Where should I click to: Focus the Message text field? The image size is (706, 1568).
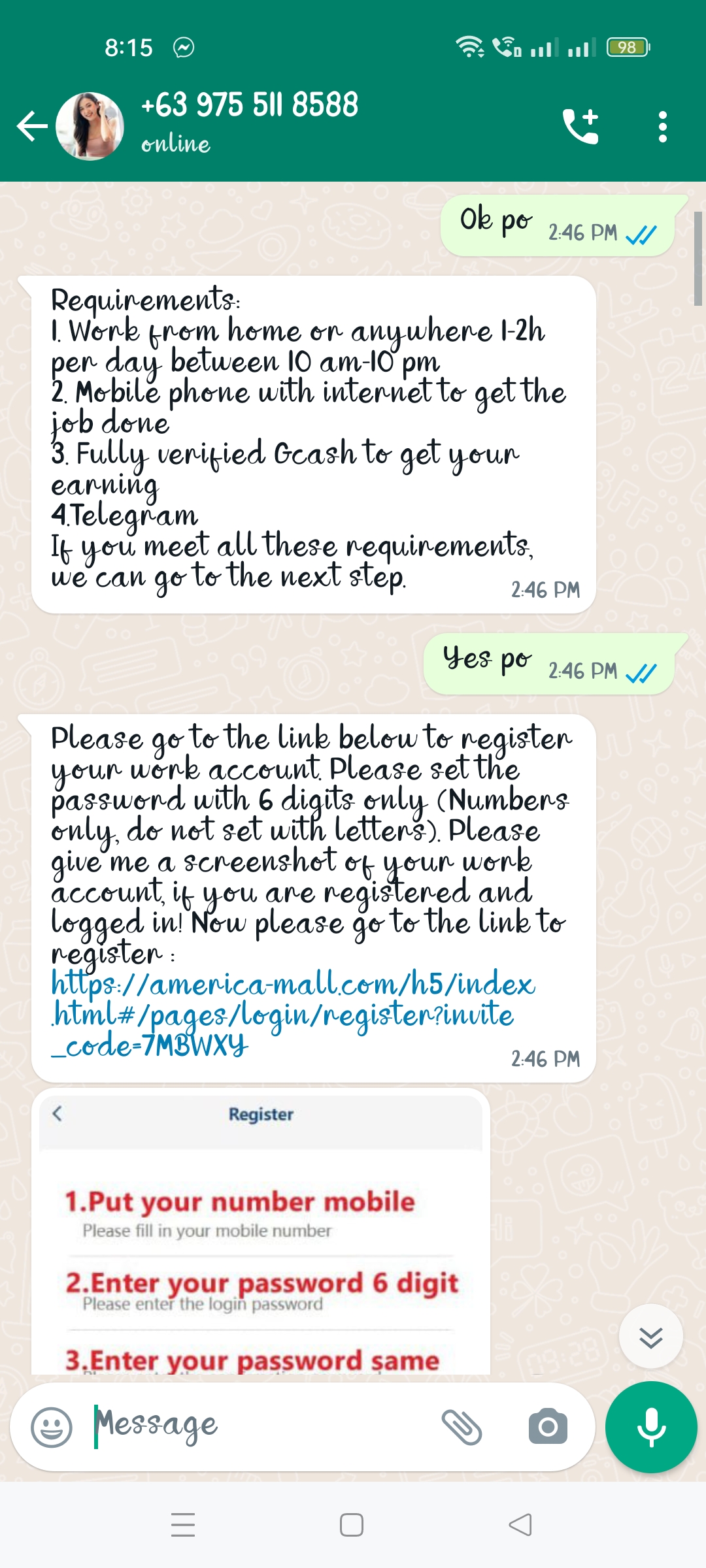261,1426
